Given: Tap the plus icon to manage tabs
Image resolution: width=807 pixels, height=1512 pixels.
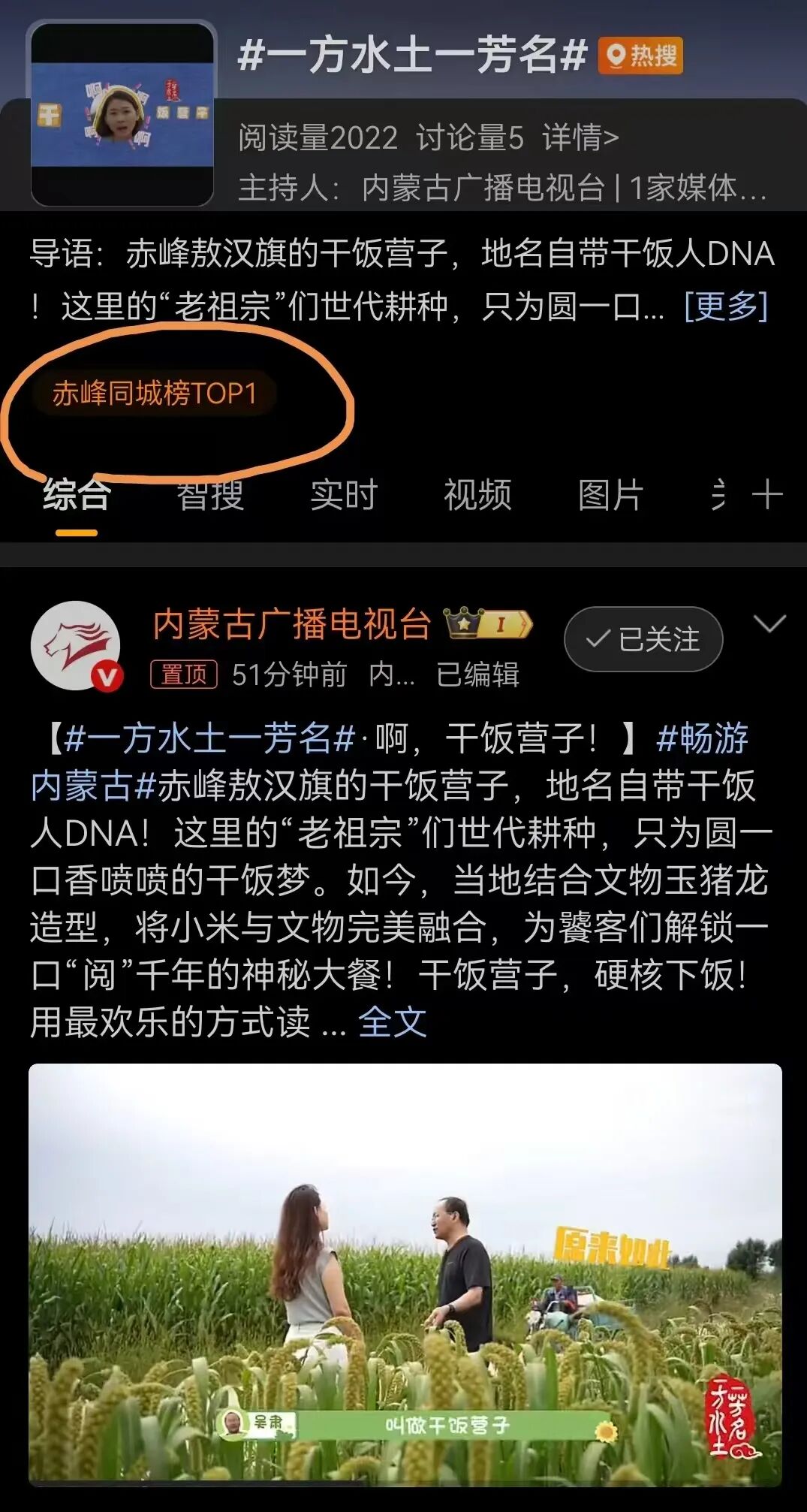Looking at the screenshot, I should [x=767, y=496].
